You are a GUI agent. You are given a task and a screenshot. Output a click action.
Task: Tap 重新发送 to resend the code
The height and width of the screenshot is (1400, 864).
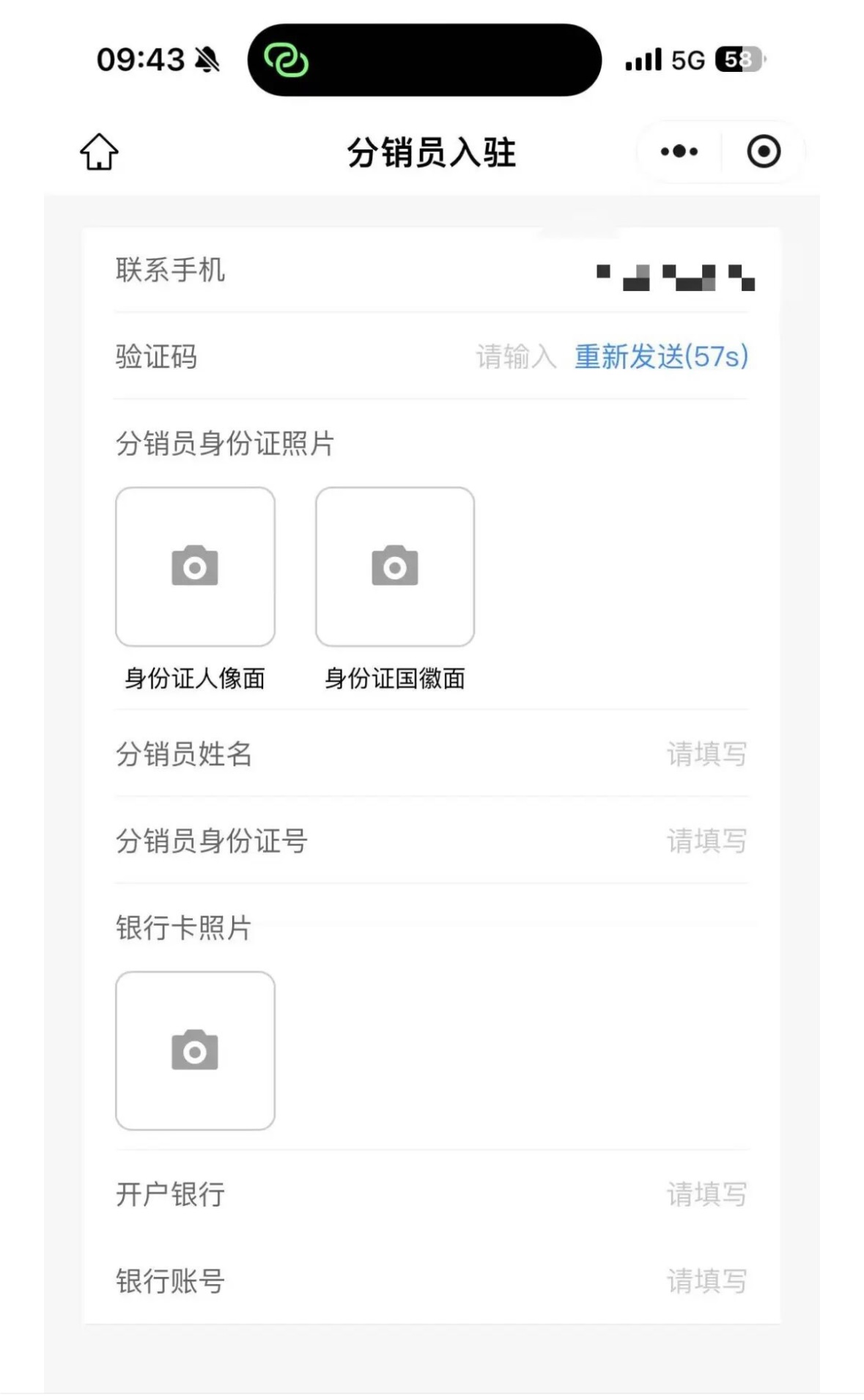click(x=661, y=357)
